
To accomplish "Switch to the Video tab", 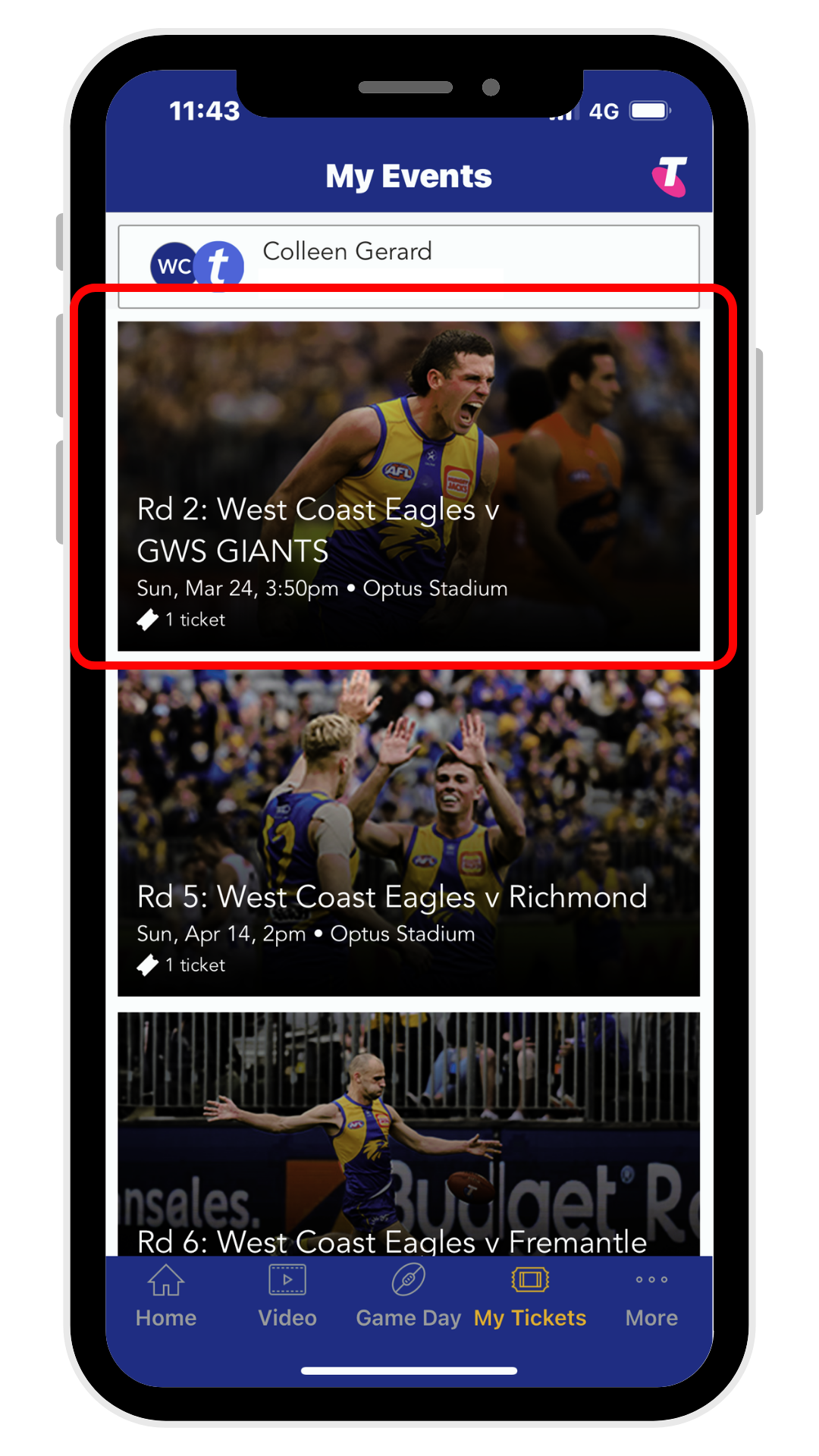I will 287,1295.
